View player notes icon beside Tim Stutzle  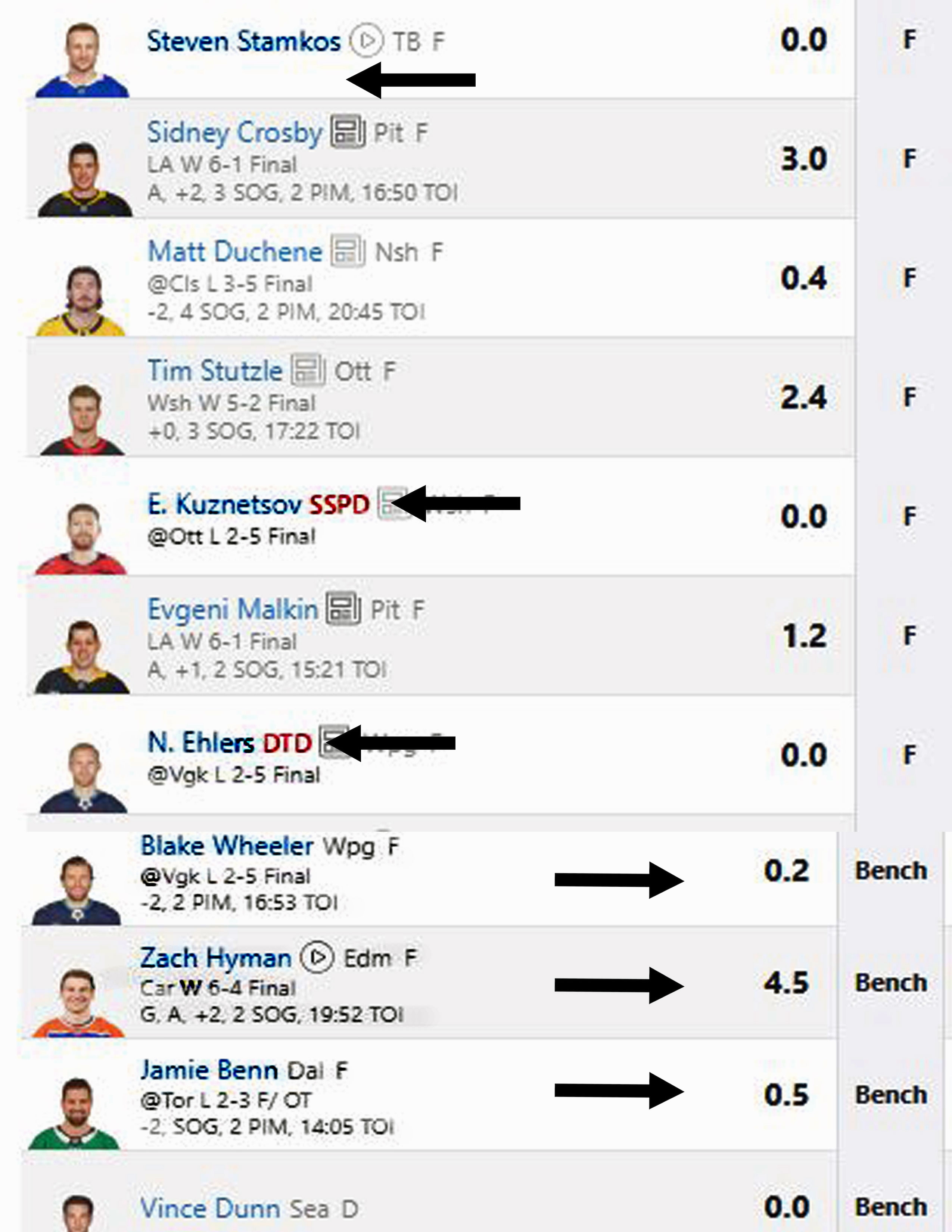[308, 370]
